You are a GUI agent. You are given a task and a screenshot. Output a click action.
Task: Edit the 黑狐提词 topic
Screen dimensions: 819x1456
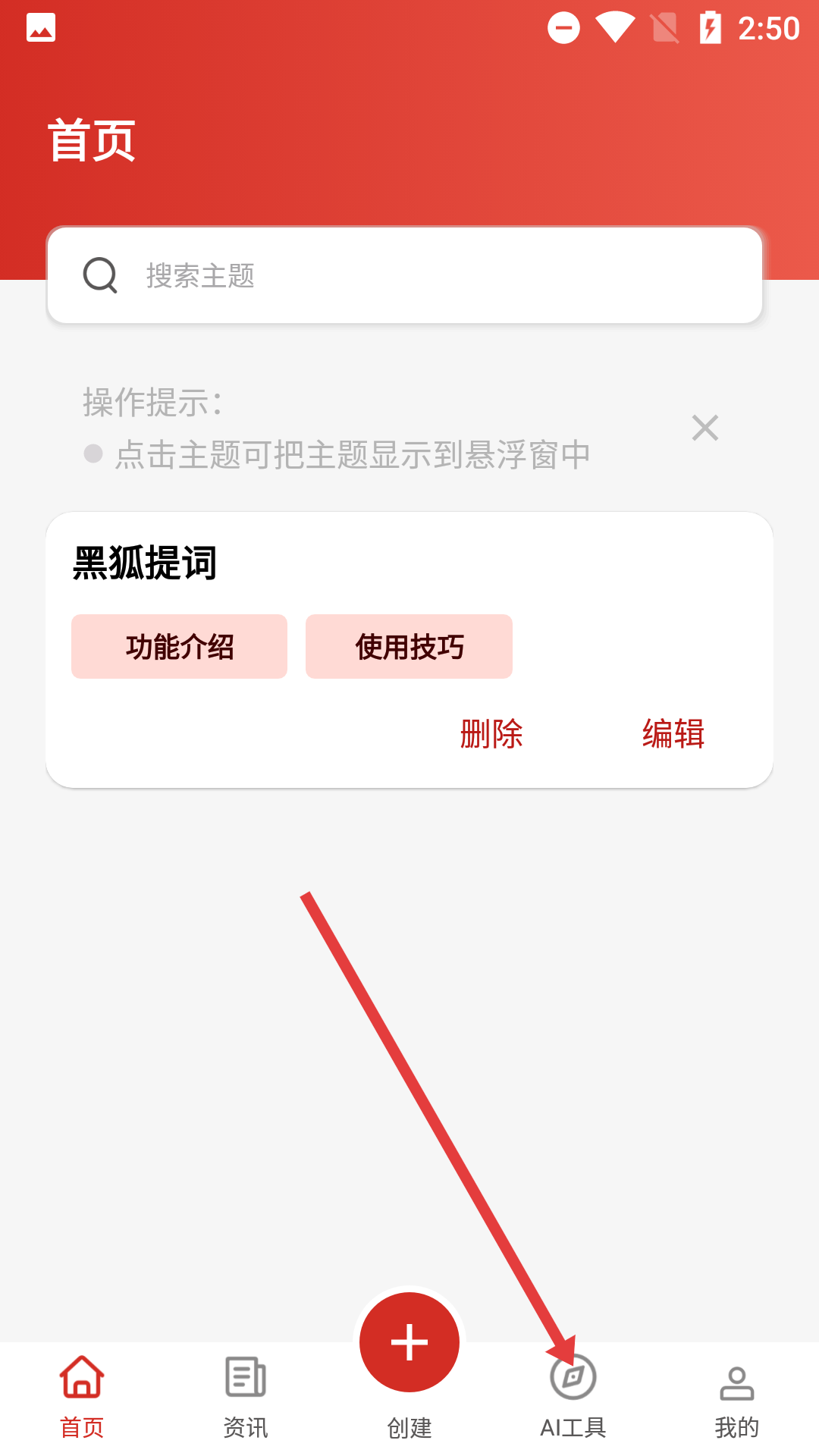pos(673,734)
